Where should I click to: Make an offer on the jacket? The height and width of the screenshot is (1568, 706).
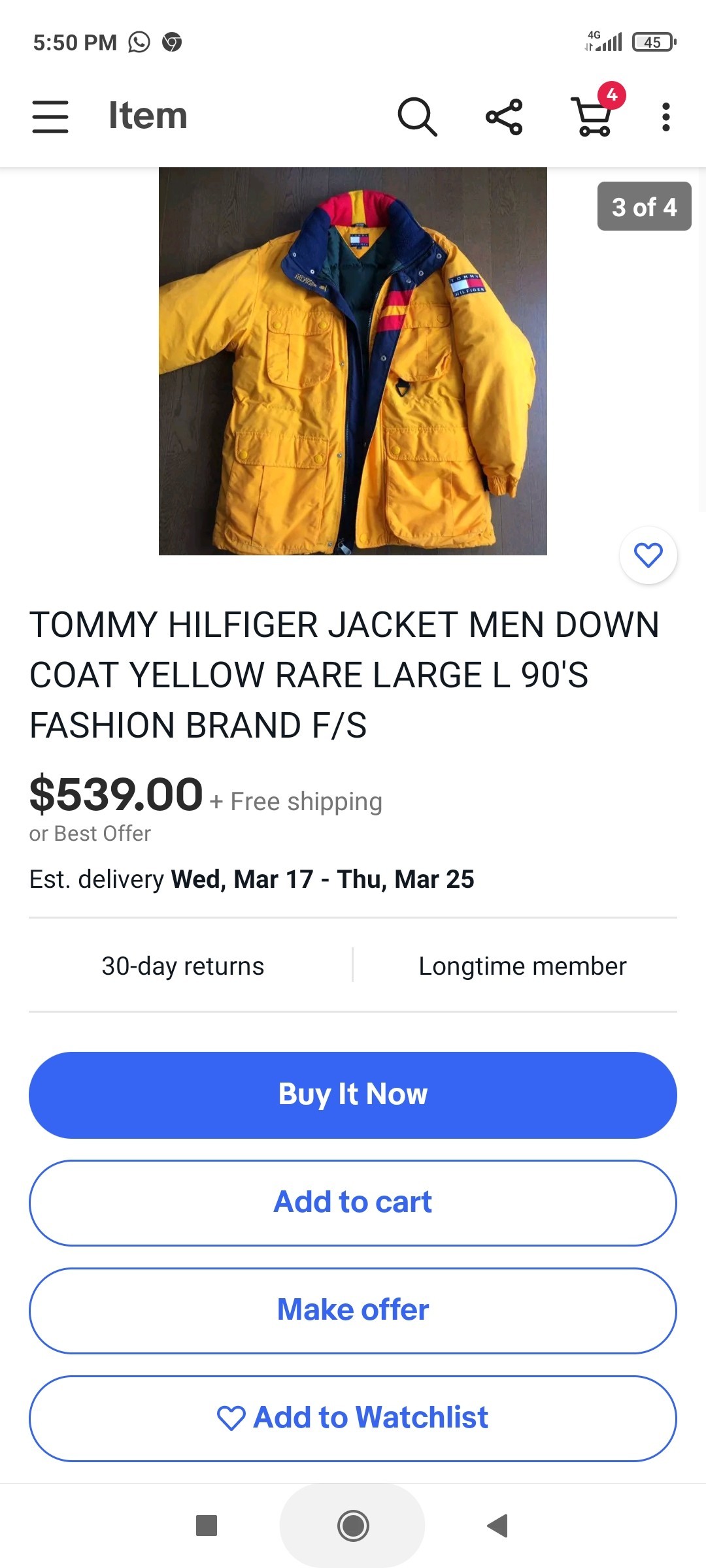(x=352, y=1310)
